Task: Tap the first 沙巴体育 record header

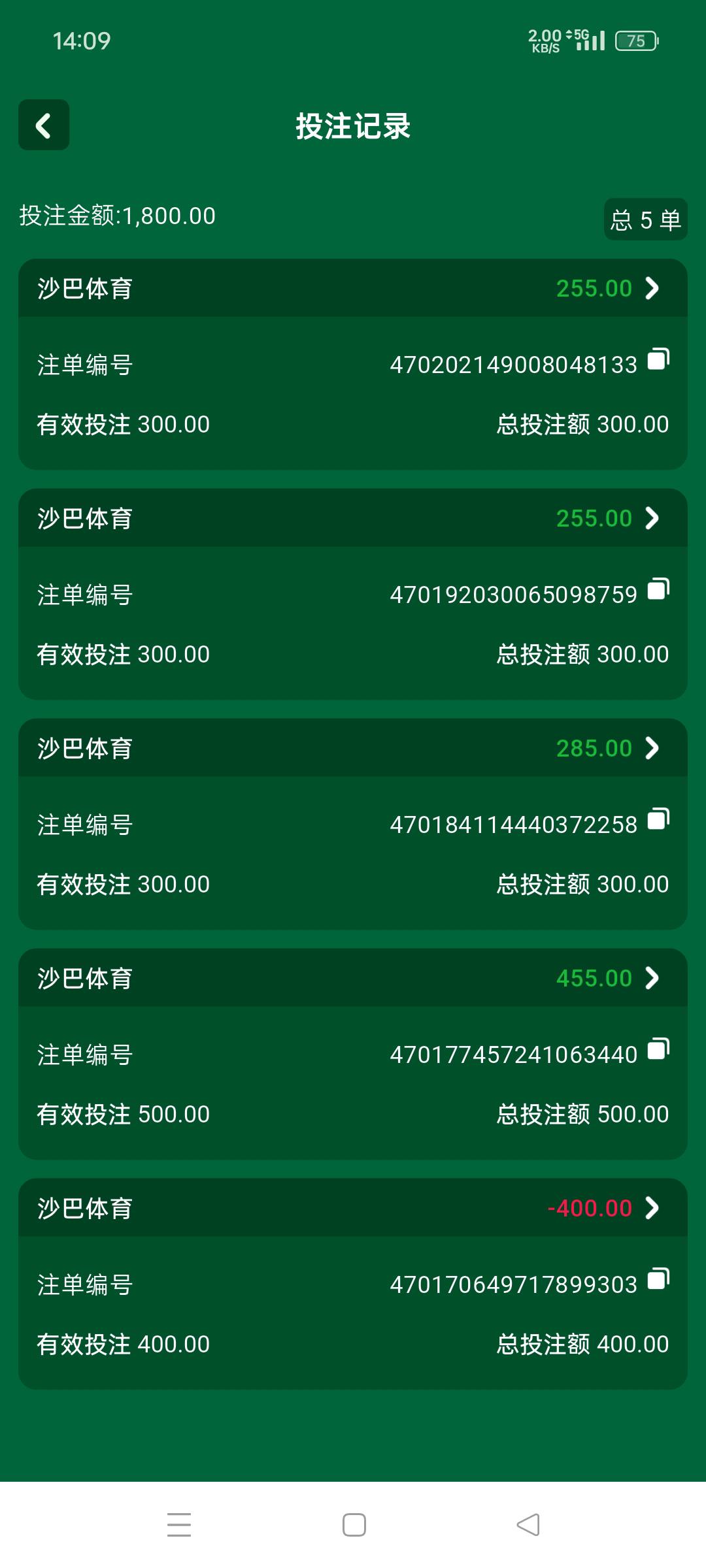Action: coord(353,288)
